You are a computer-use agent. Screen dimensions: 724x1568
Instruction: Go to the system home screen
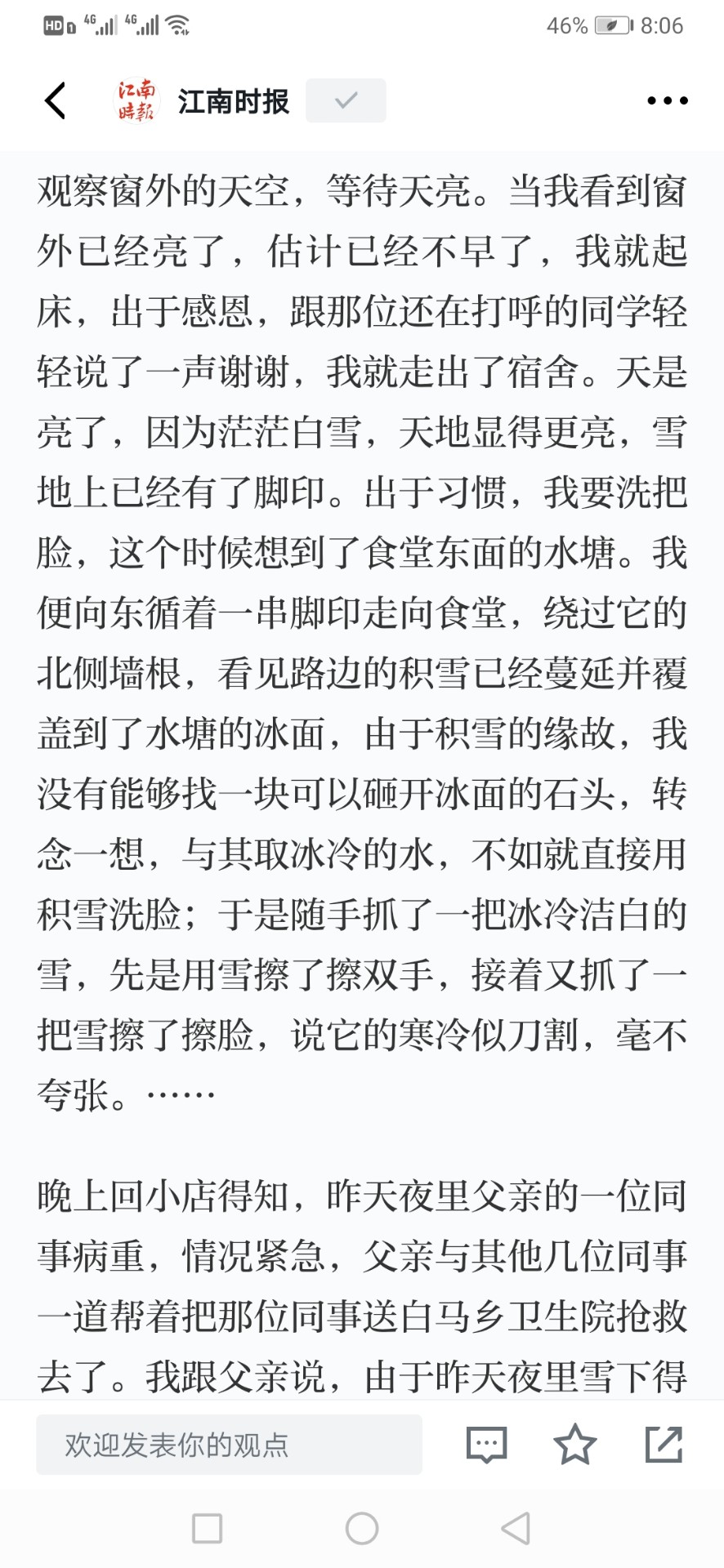[x=362, y=1528]
